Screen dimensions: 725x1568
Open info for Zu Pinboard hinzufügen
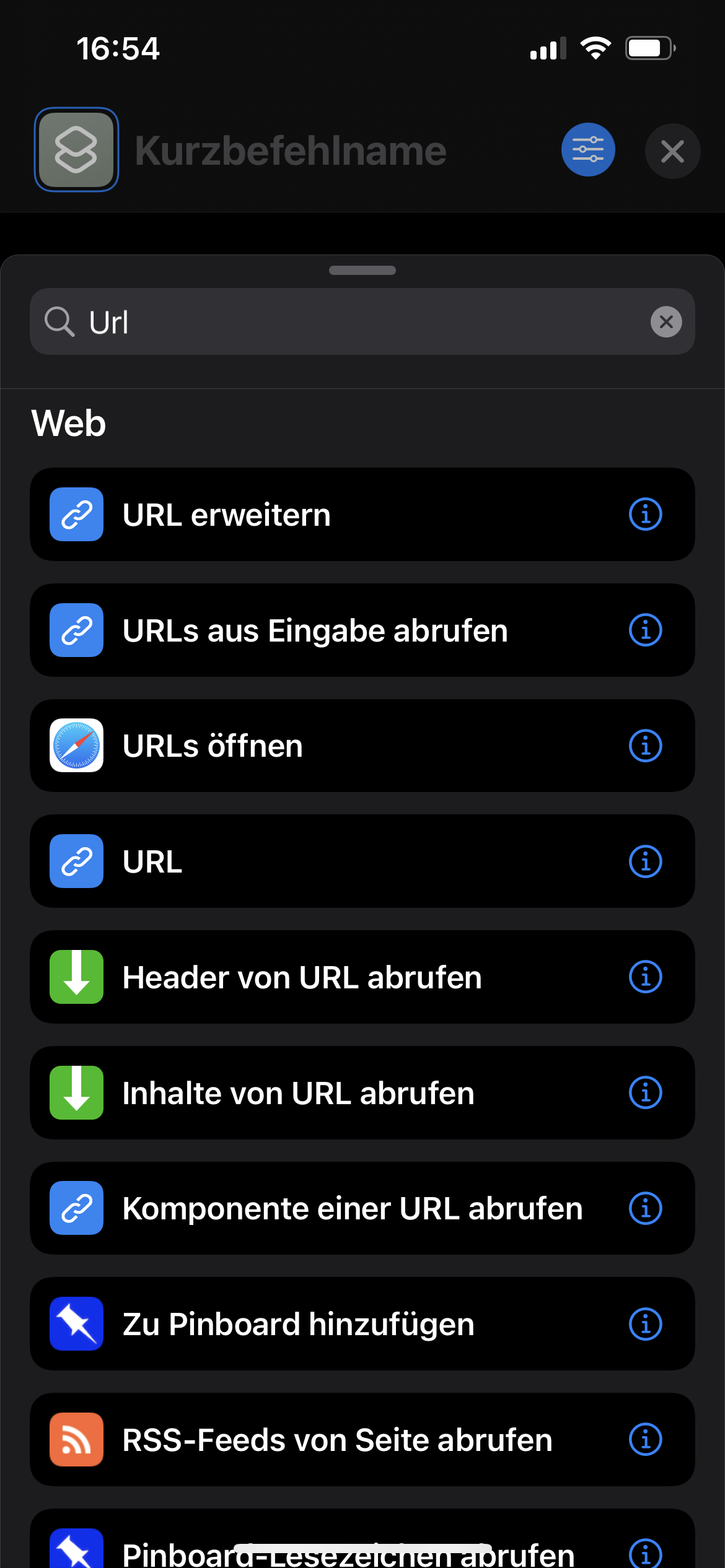[x=646, y=1324]
